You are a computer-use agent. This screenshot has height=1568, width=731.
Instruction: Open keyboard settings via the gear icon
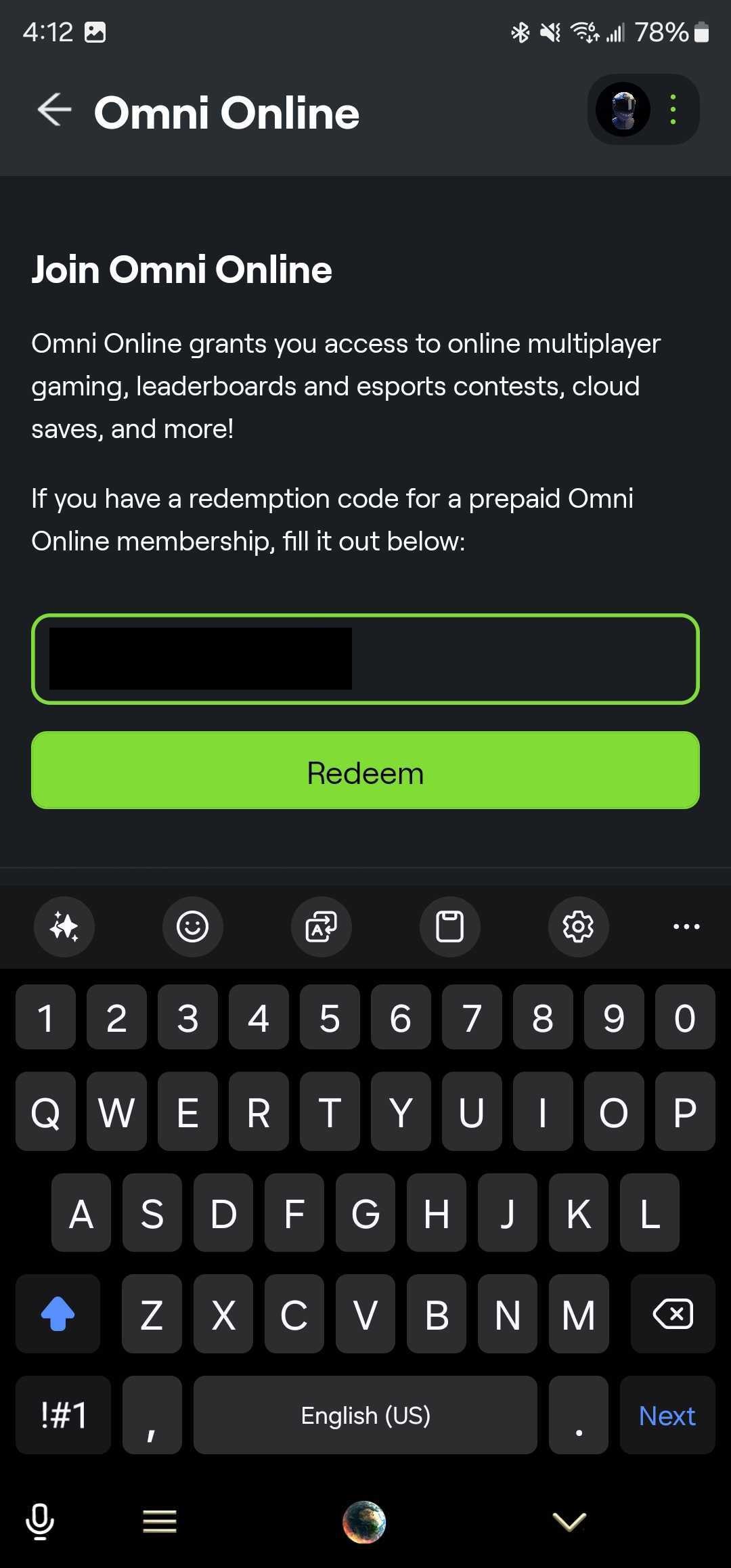578,927
